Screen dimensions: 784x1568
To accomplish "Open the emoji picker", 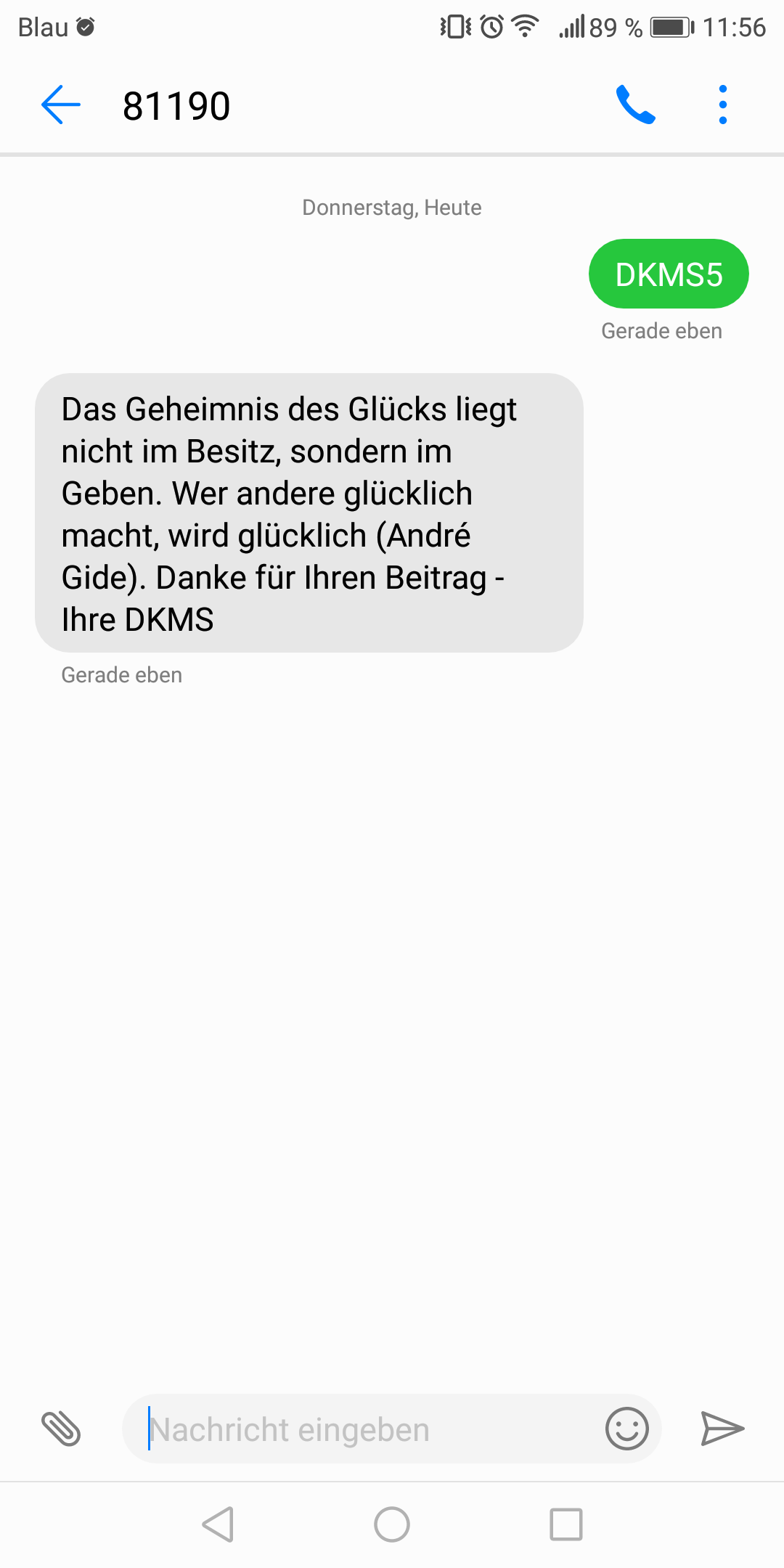I will pos(627,1429).
